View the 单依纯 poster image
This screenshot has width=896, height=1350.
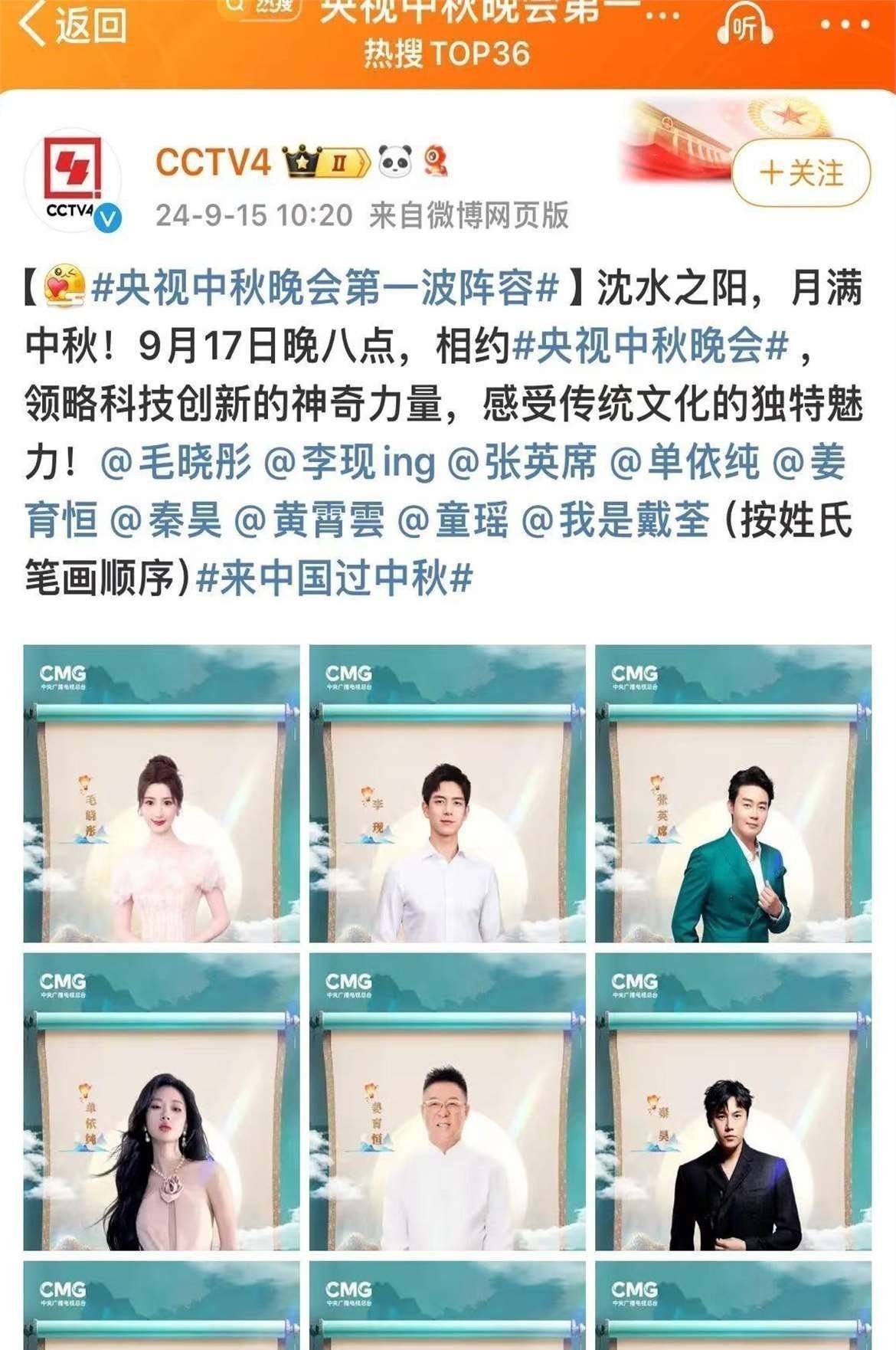162,1102
